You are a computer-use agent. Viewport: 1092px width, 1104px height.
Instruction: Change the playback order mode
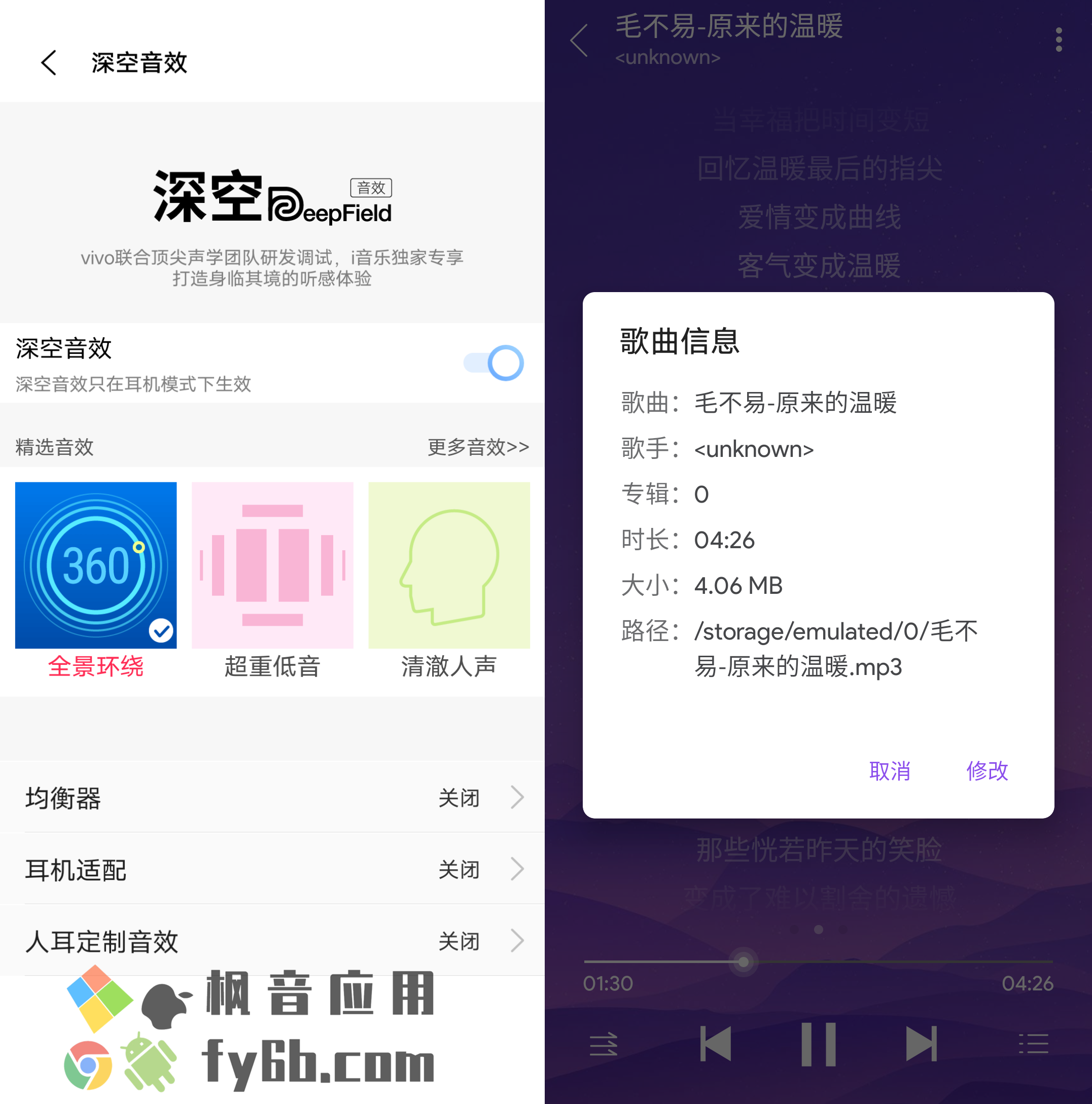click(x=604, y=1045)
